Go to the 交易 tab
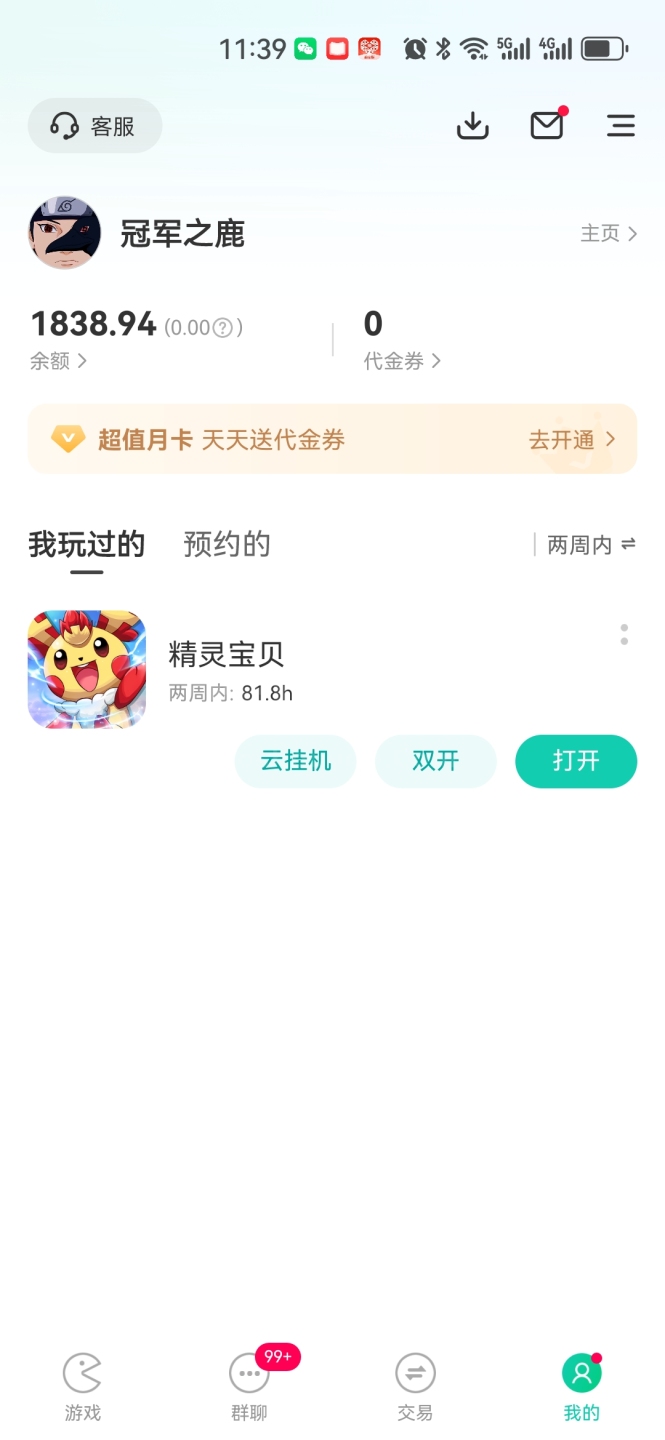 click(x=415, y=1387)
